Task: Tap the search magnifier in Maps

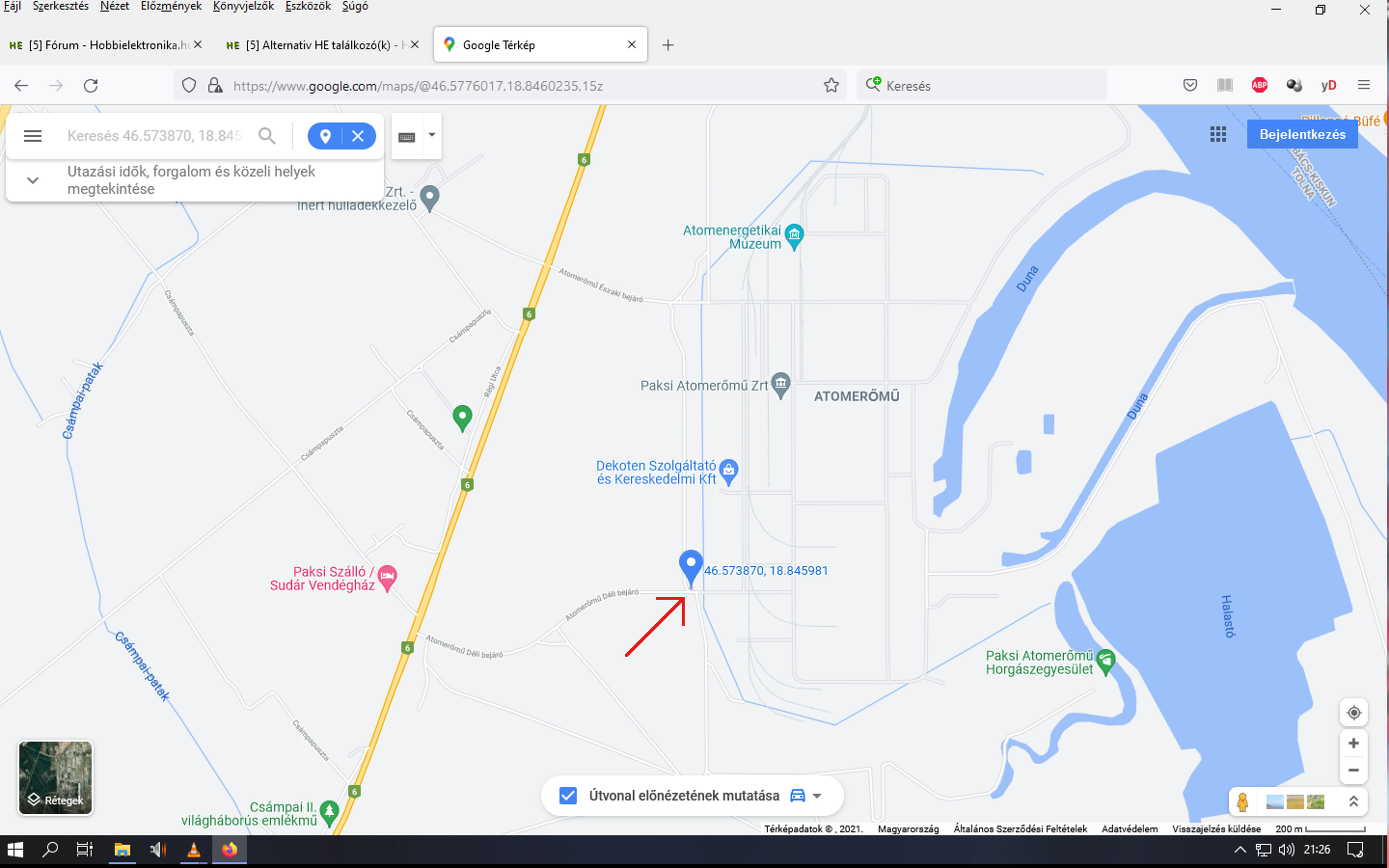Action: click(267, 136)
